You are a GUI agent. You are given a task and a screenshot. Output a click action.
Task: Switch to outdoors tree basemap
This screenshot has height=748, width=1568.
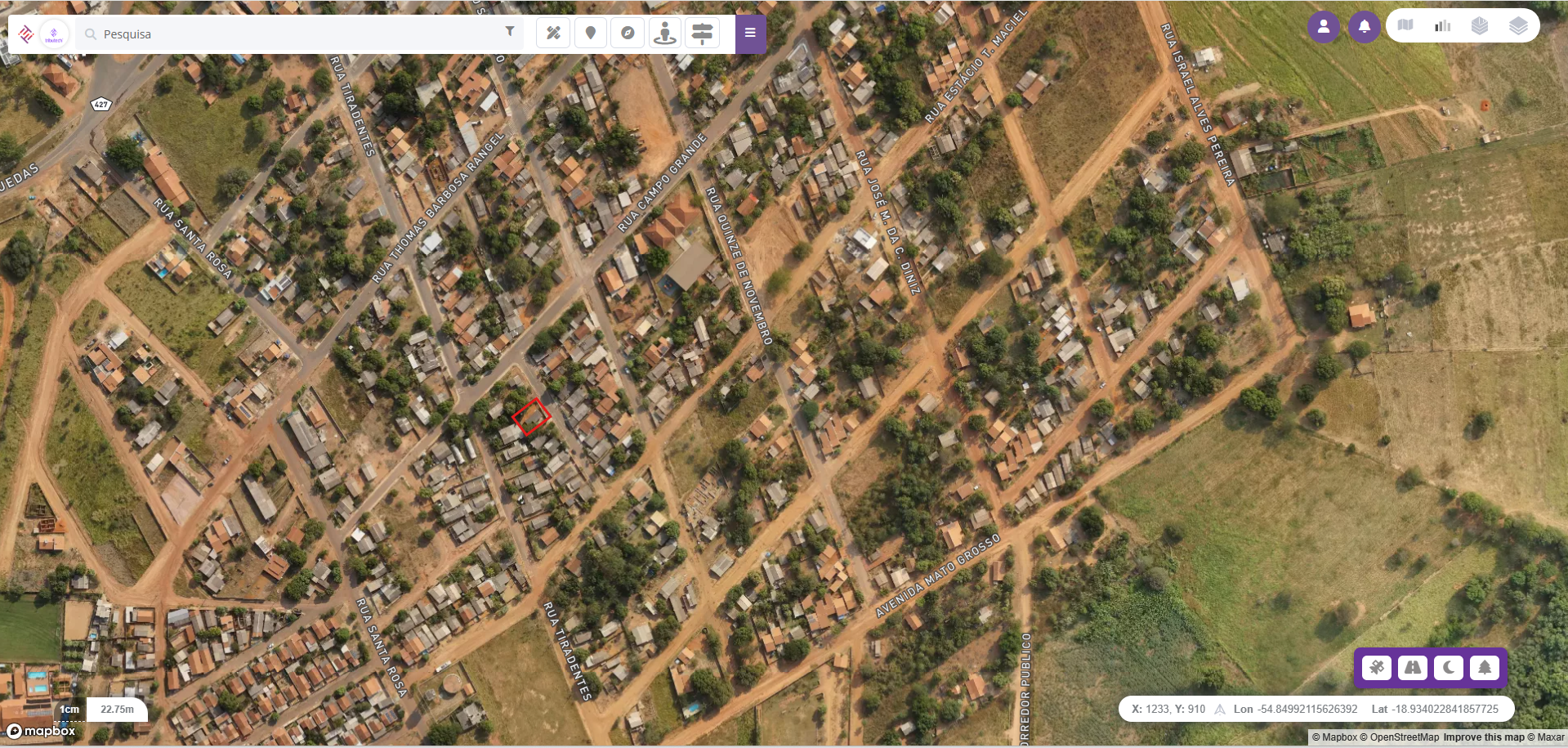coord(1485,668)
